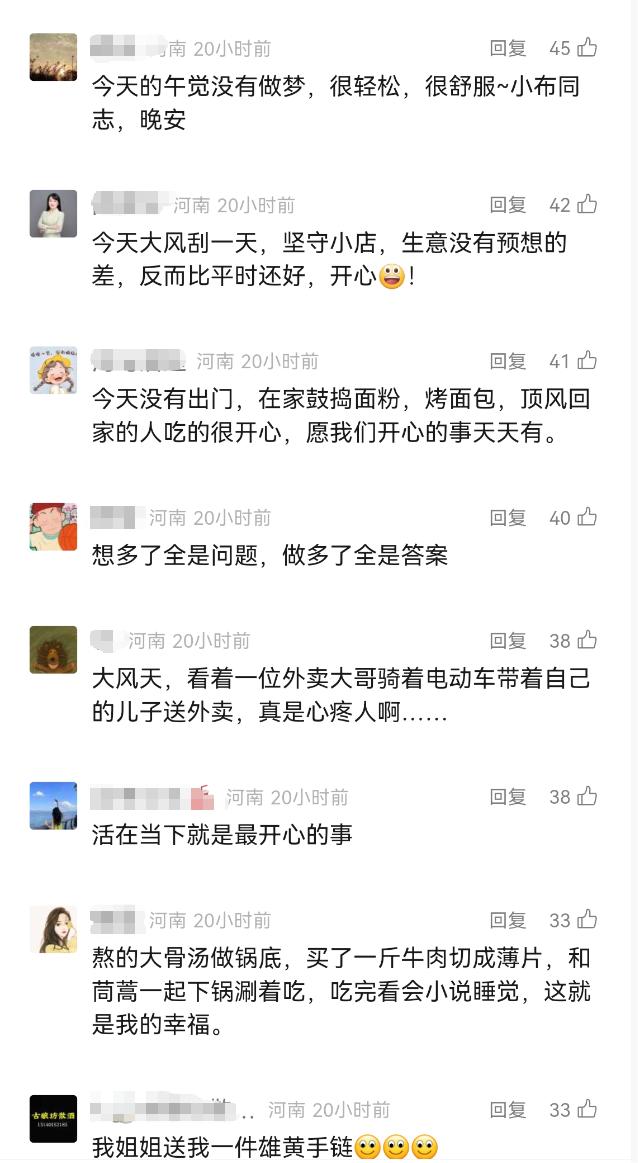This screenshot has height=1163, width=638.
Task: Open avatar of the 午觉没有做梦 commenter
Action: (x=53, y=57)
